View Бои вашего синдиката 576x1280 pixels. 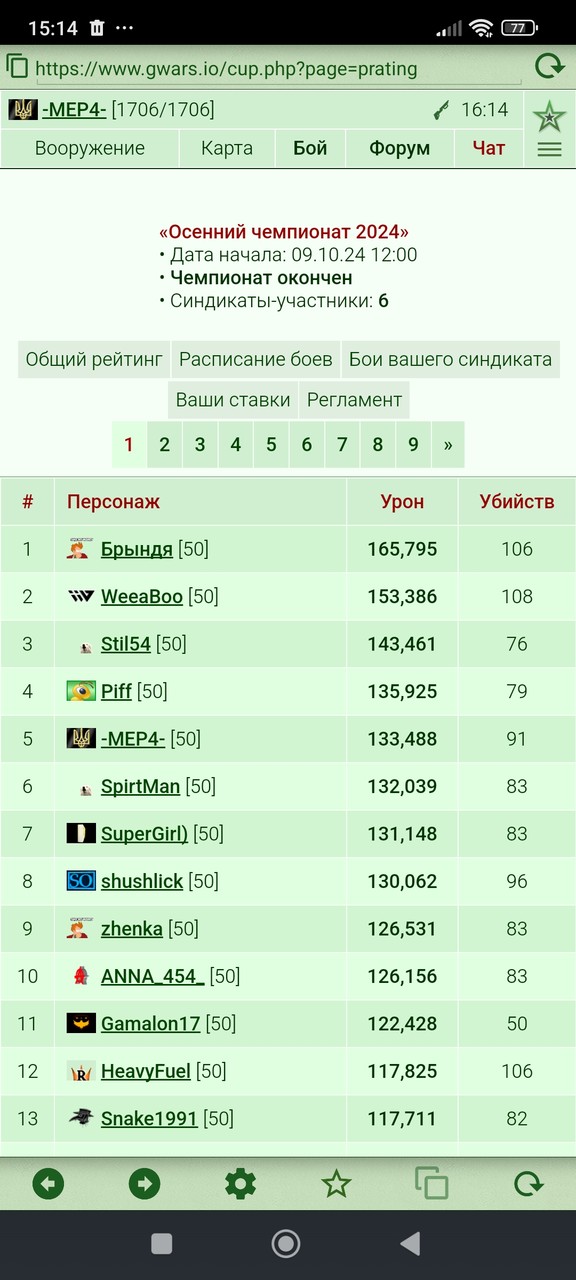(450, 359)
